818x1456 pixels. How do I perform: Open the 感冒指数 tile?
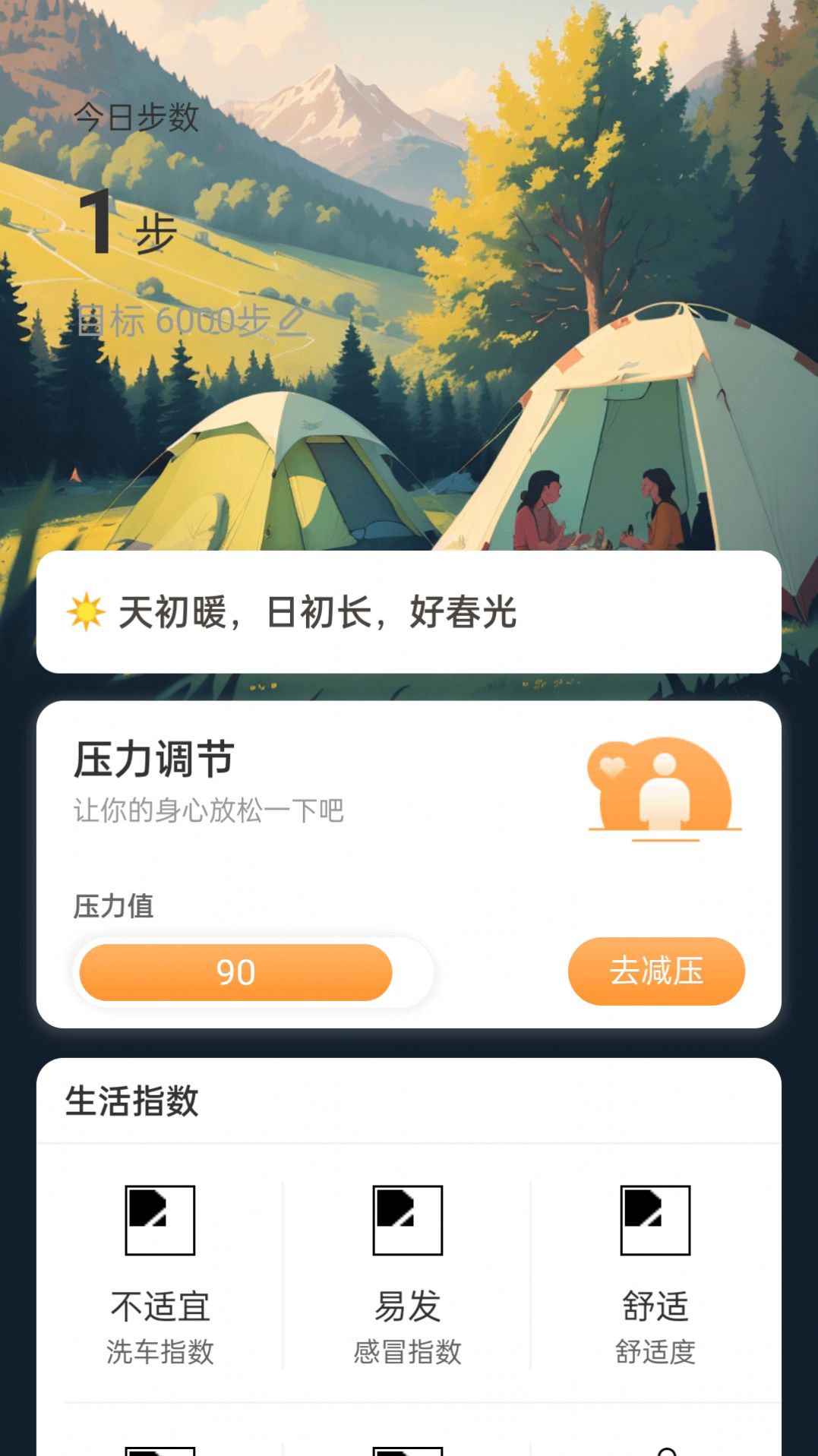point(407,1276)
